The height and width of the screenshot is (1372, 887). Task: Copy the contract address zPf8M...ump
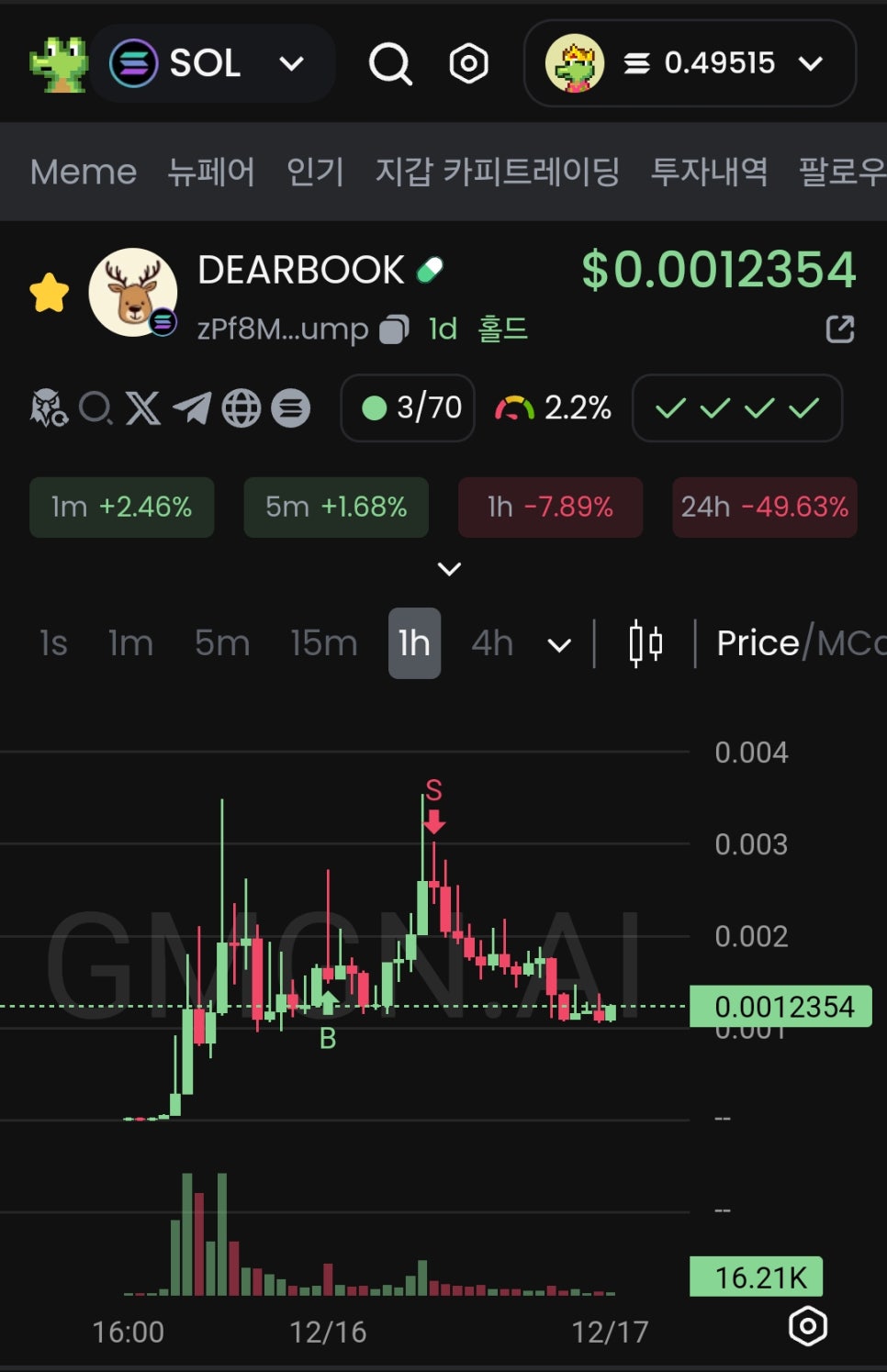click(394, 329)
